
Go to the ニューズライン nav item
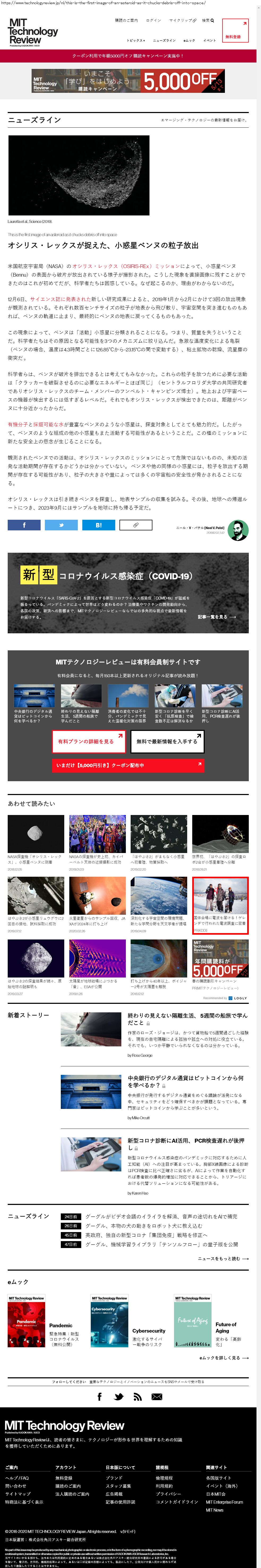[x=164, y=40]
